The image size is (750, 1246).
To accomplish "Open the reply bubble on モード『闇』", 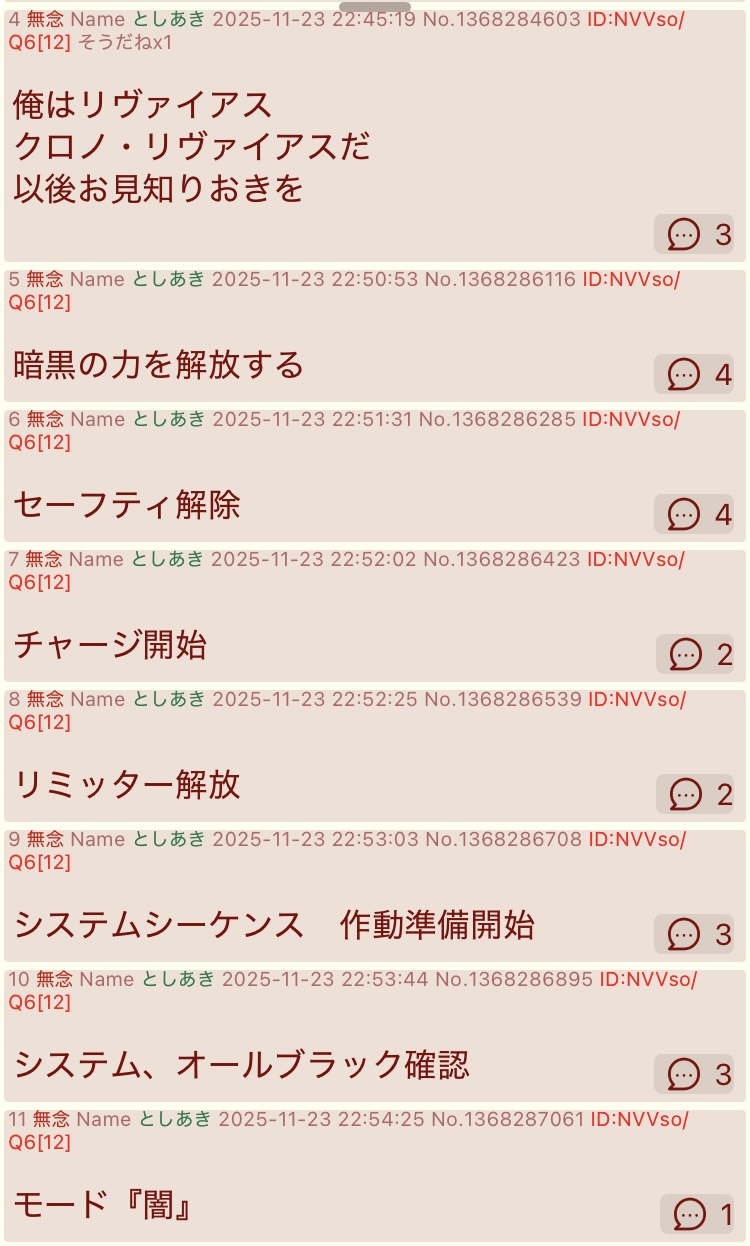I will [697, 1214].
